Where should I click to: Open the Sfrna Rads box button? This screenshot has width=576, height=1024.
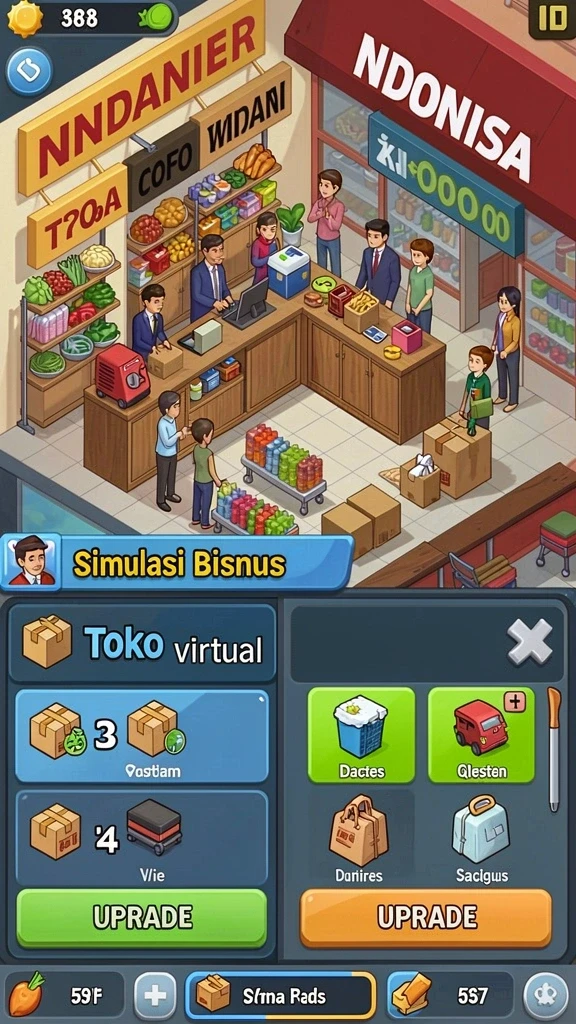coord(281,996)
